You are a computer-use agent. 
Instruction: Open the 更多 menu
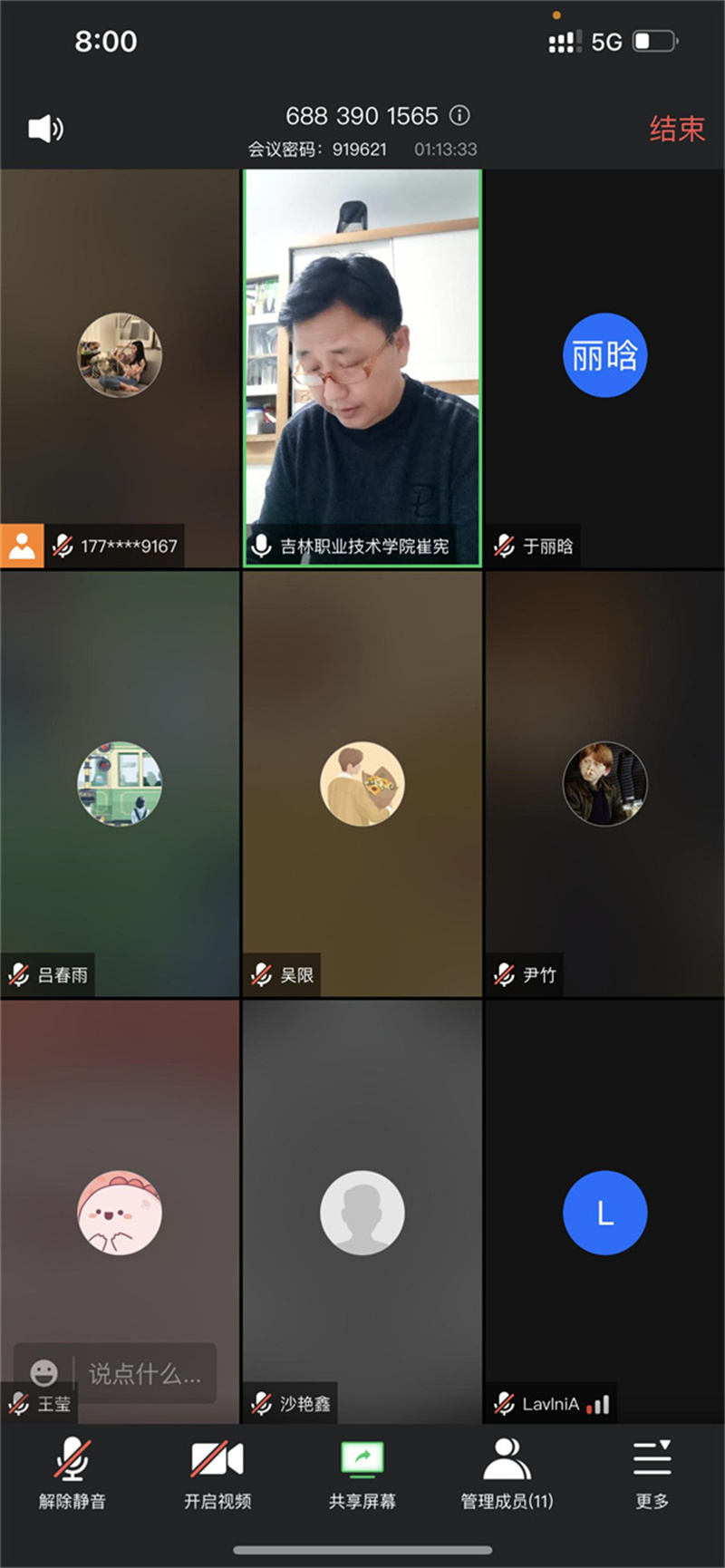[652, 1475]
